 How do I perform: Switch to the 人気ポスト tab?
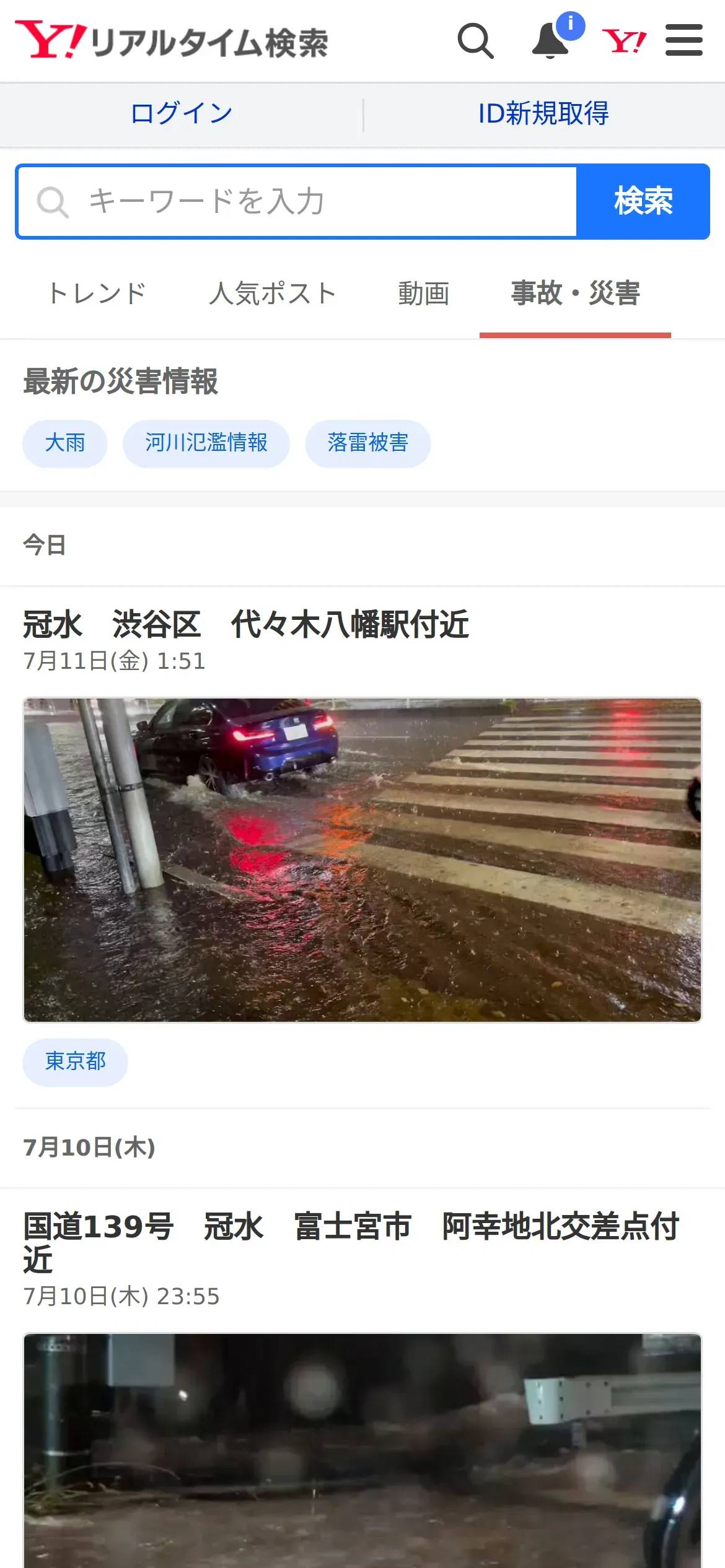pos(273,294)
